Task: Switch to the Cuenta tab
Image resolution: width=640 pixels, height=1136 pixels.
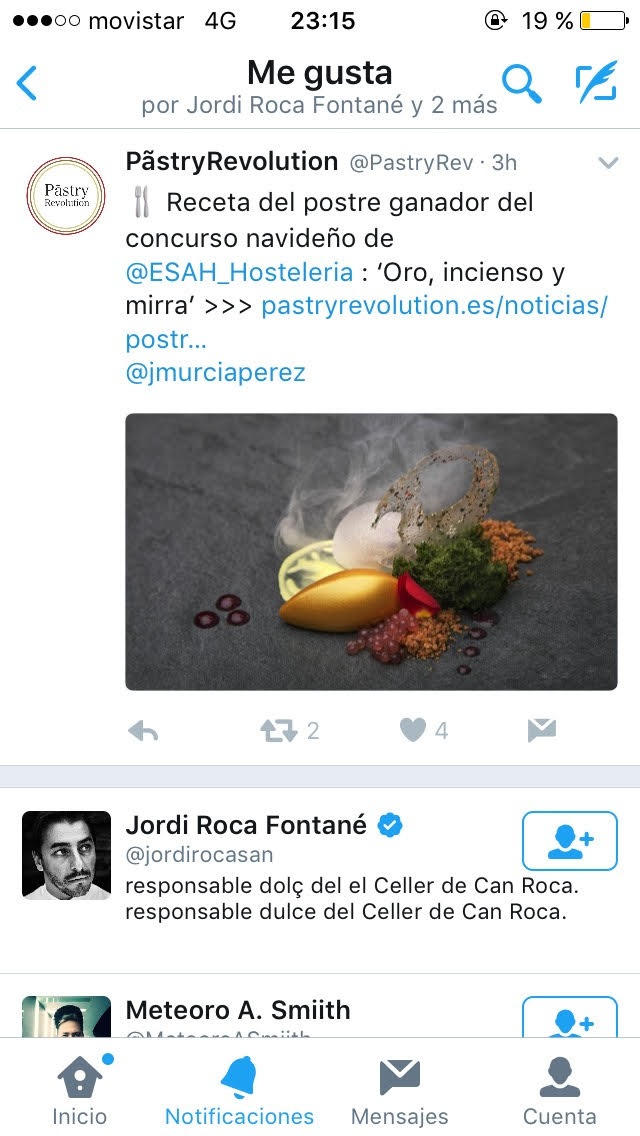Action: pos(559,1090)
